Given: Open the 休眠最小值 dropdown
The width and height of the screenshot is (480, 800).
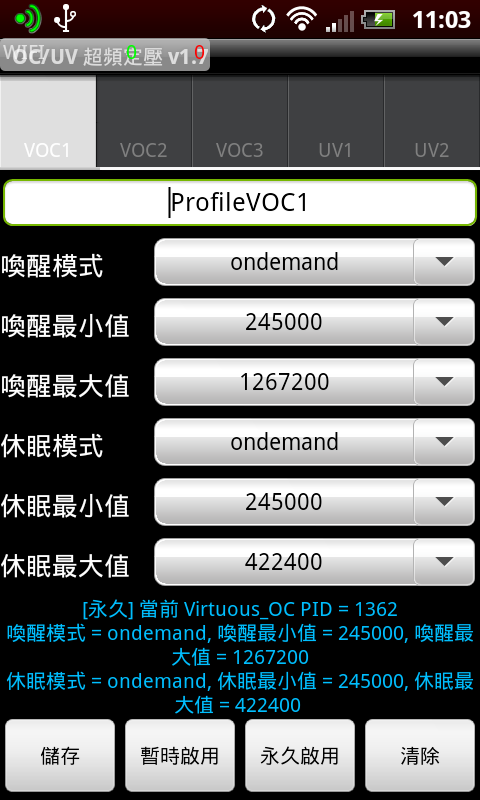Looking at the screenshot, I should pyautogui.click(x=315, y=502).
